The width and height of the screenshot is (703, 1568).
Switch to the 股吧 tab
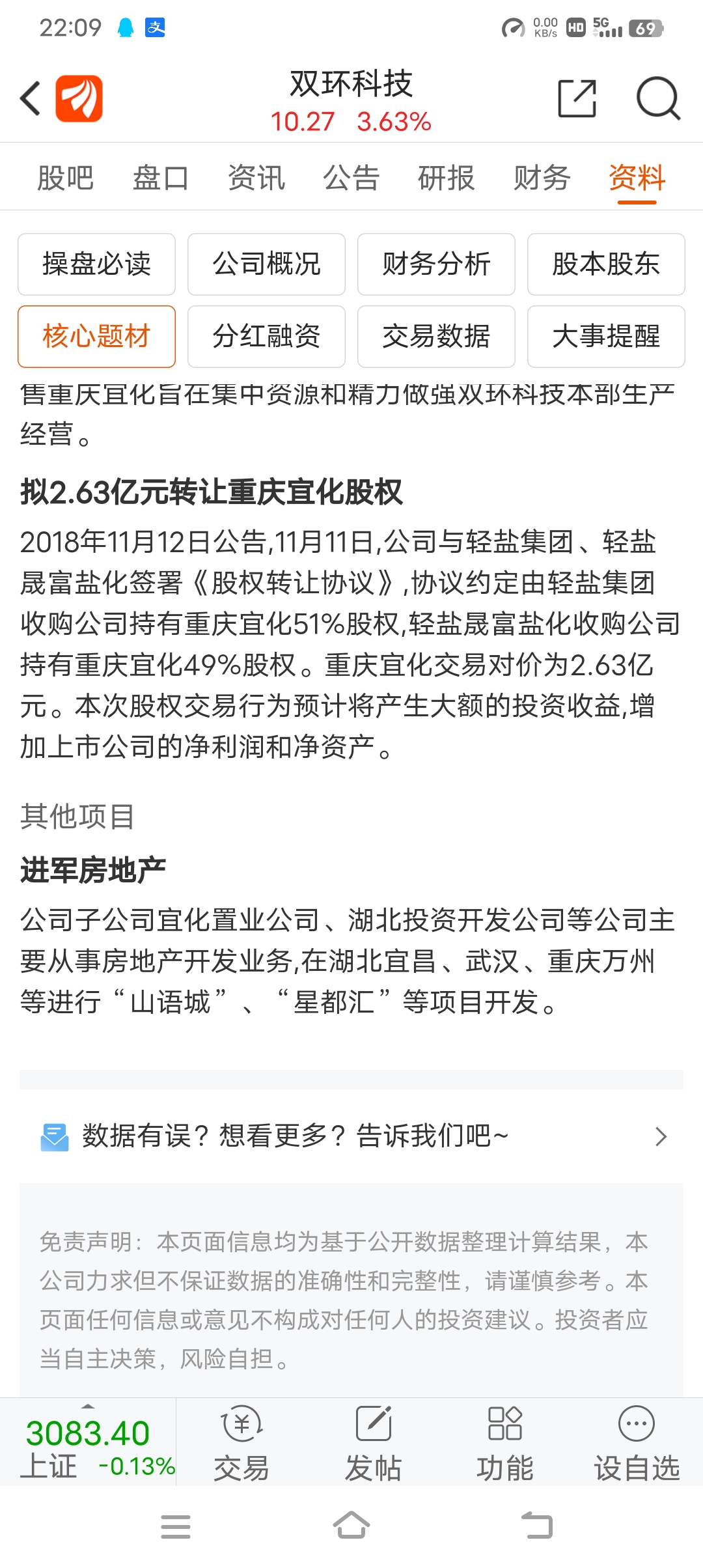pos(66,178)
